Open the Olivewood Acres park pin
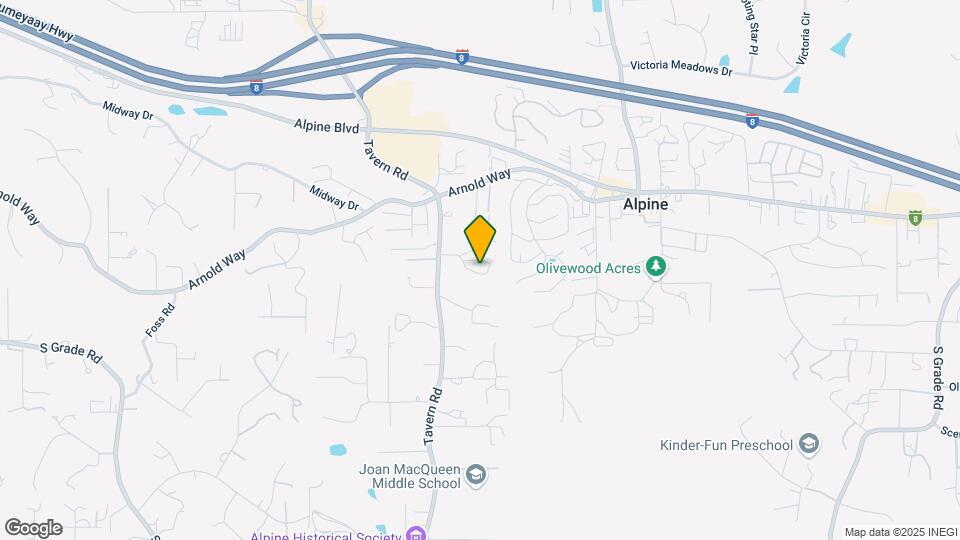 (x=656, y=267)
